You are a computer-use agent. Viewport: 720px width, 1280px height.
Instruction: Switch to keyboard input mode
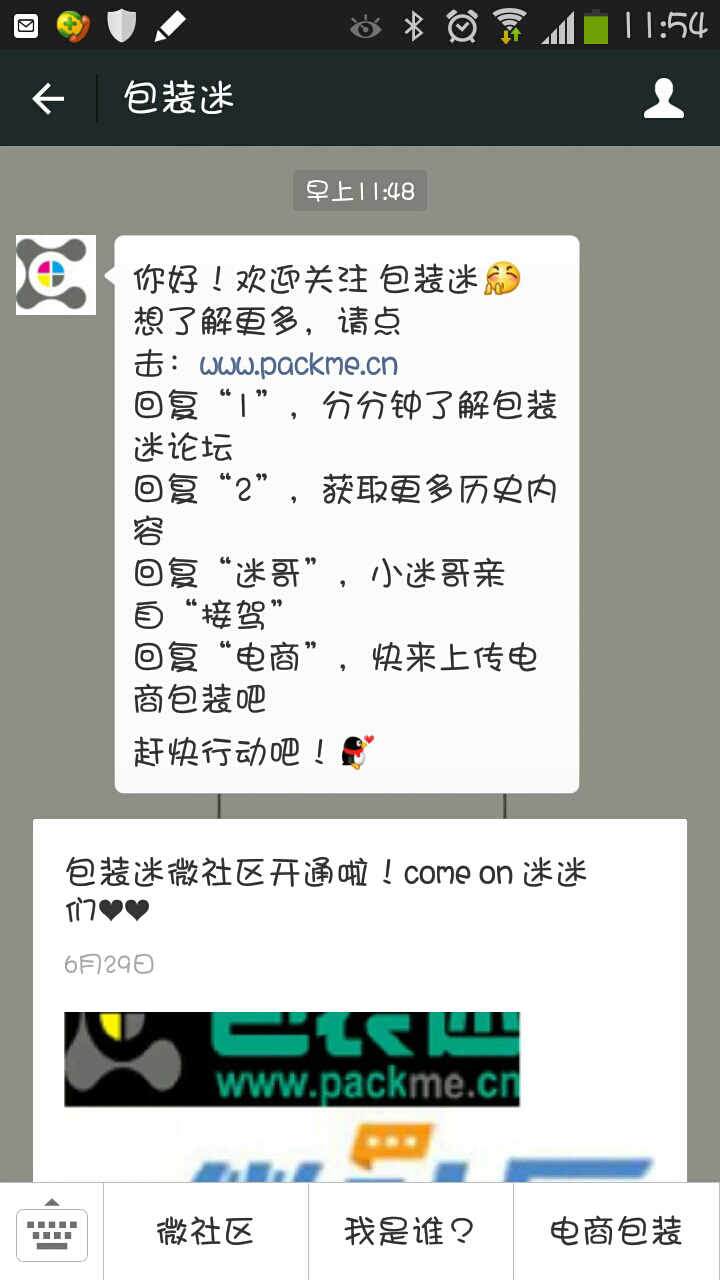[52, 1232]
